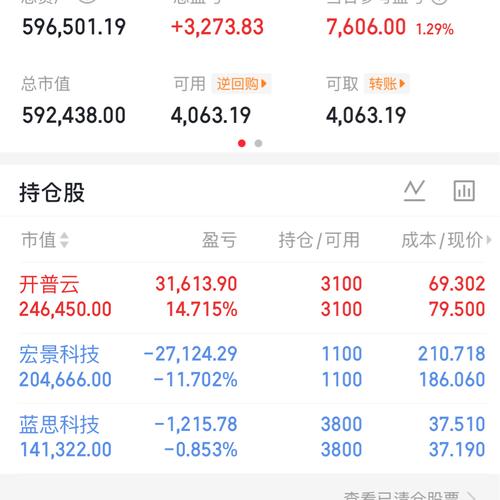Open the 逆回购 shortcut next to 可用
Viewport: 500px width, 500px height.
coord(242,83)
